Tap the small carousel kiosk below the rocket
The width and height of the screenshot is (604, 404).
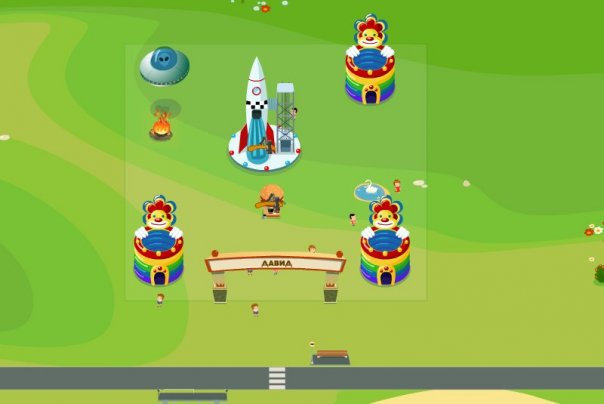(270, 199)
